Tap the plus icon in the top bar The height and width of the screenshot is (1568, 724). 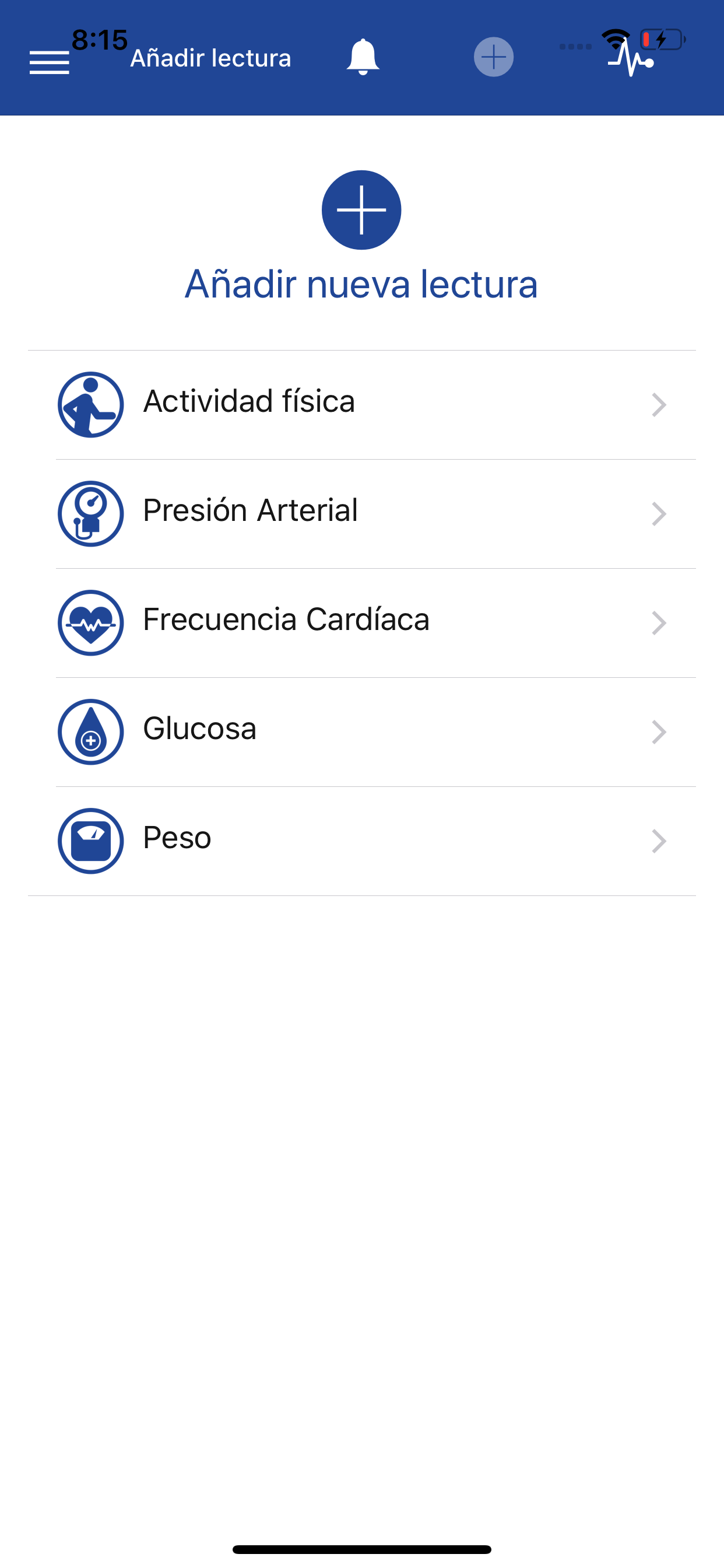click(493, 57)
